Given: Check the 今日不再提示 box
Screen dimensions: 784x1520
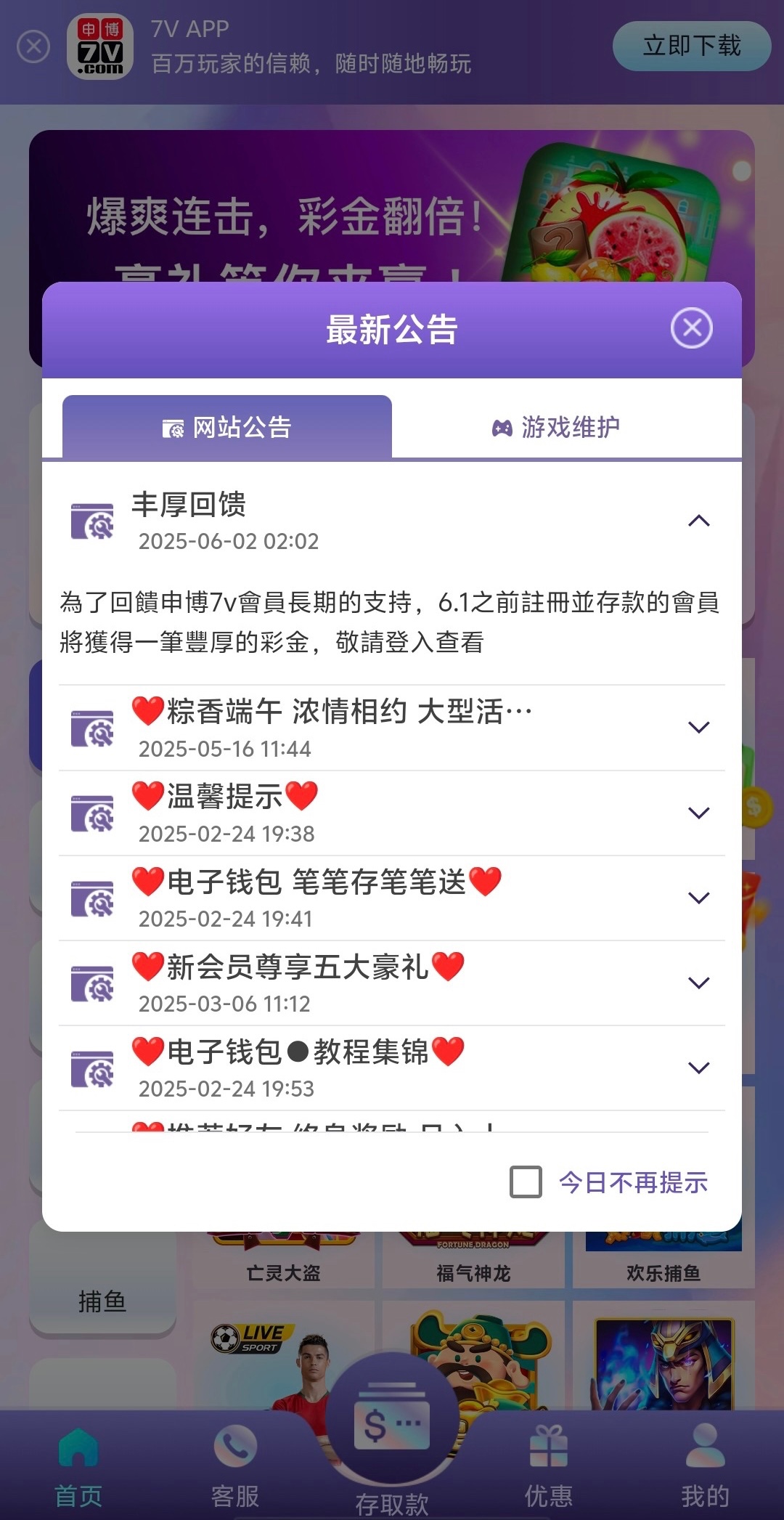Looking at the screenshot, I should coord(526,1182).
